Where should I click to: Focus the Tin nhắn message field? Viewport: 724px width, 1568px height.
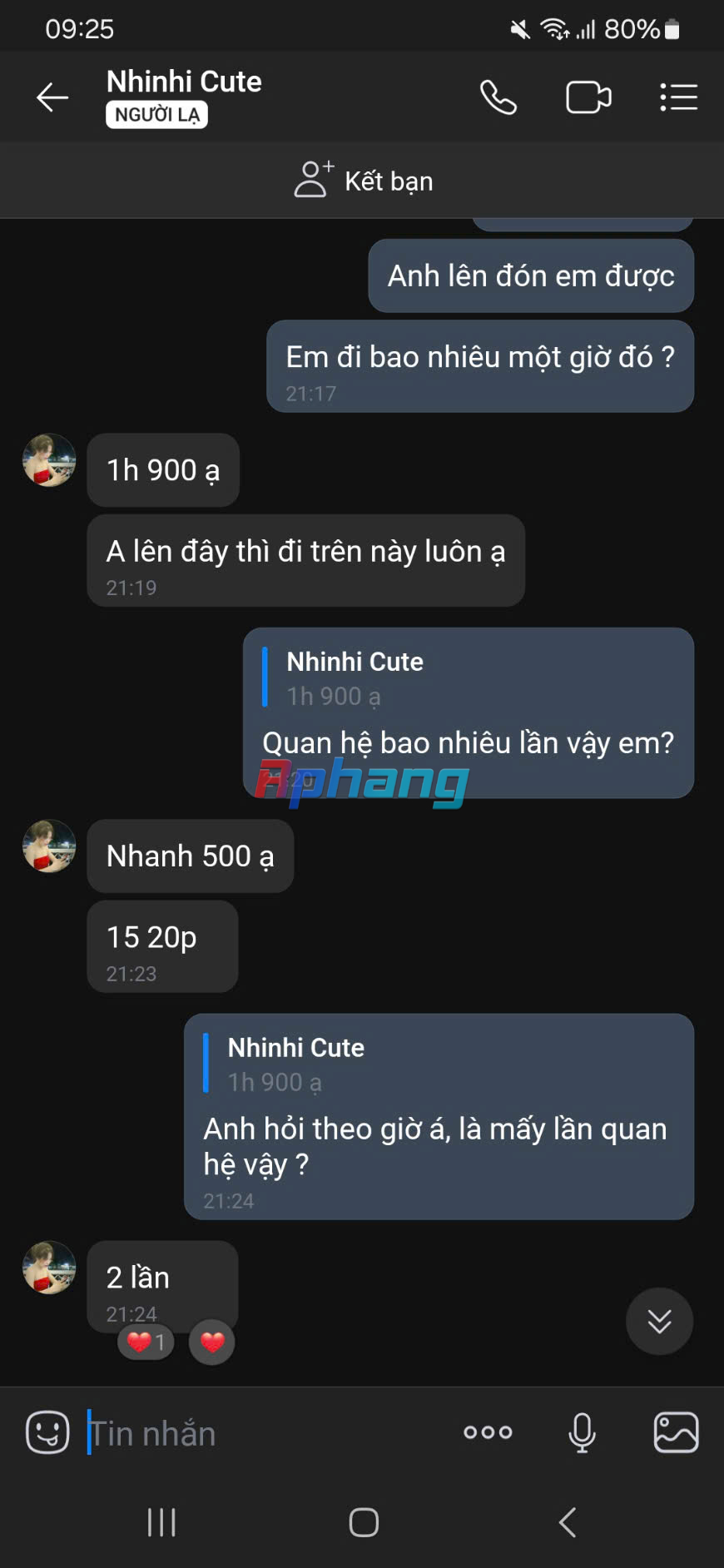(x=266, y=1433)
